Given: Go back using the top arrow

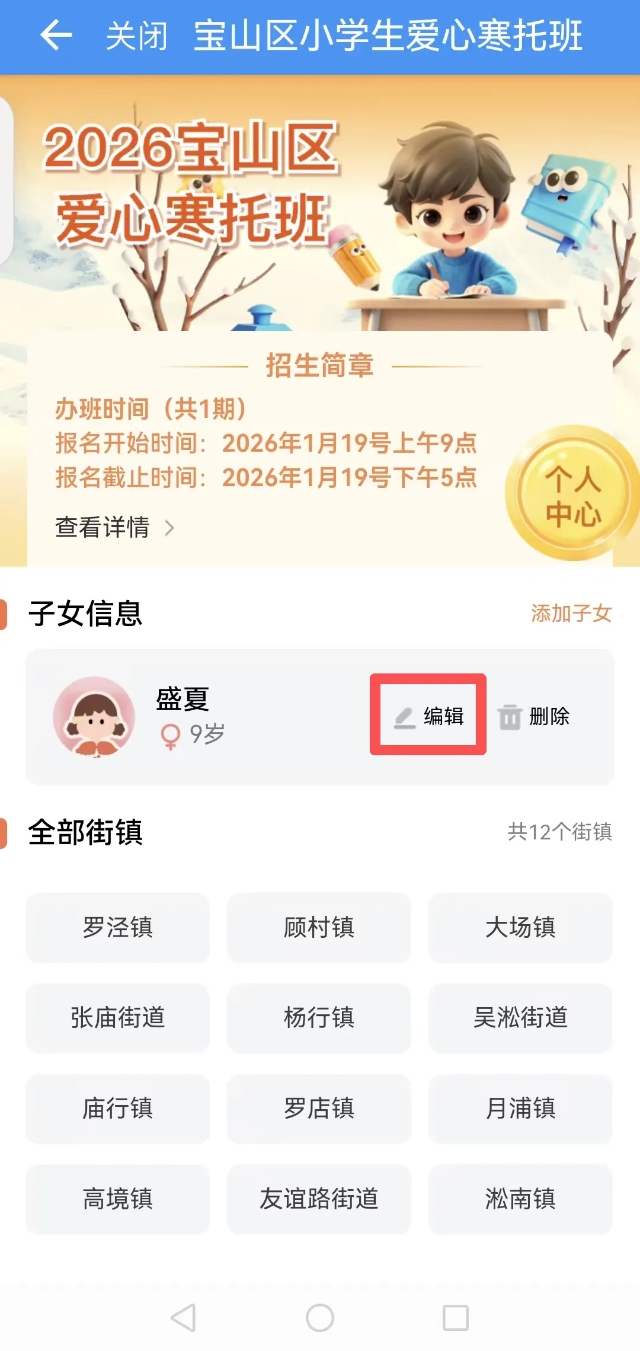Looking at the screenshot, I should pyautogui.click(x=56, y=37).
